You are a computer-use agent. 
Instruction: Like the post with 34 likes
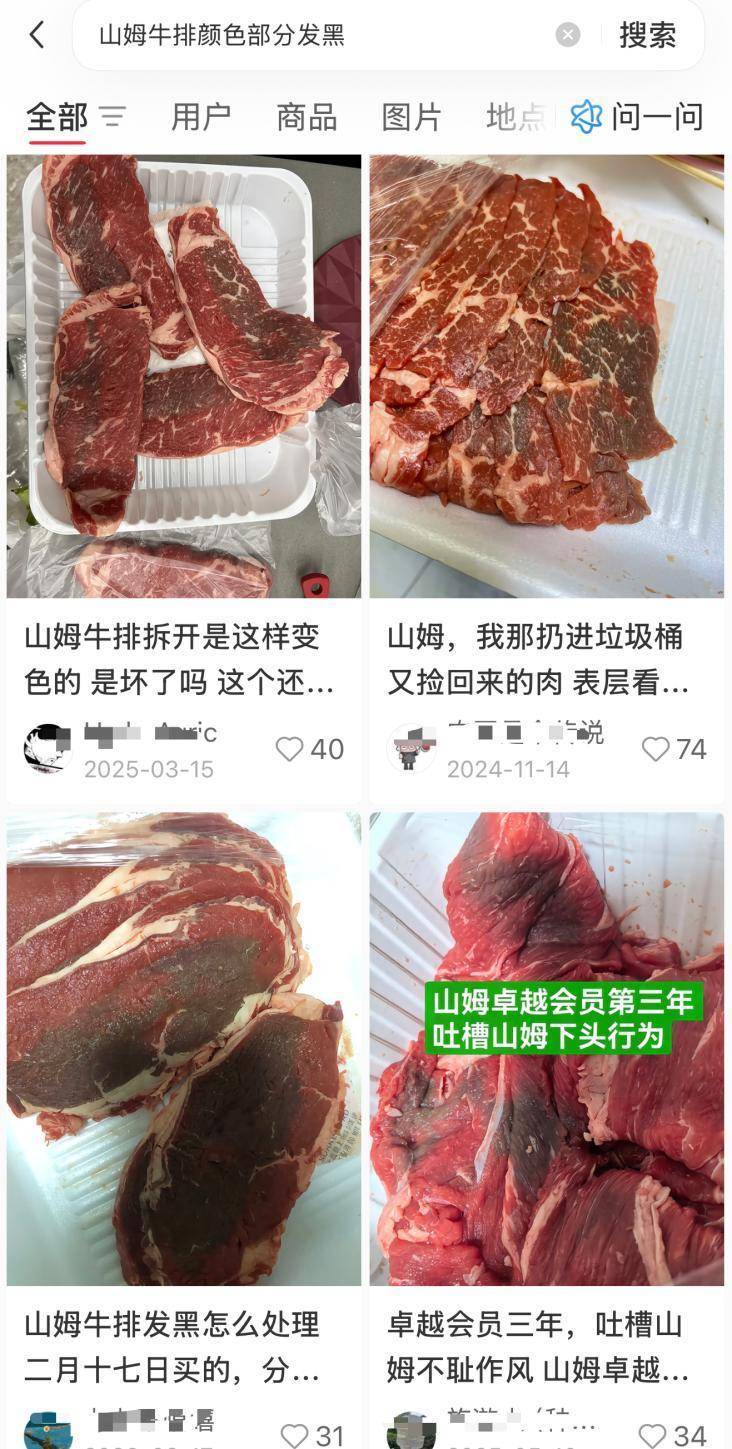tap(653, 1435)
